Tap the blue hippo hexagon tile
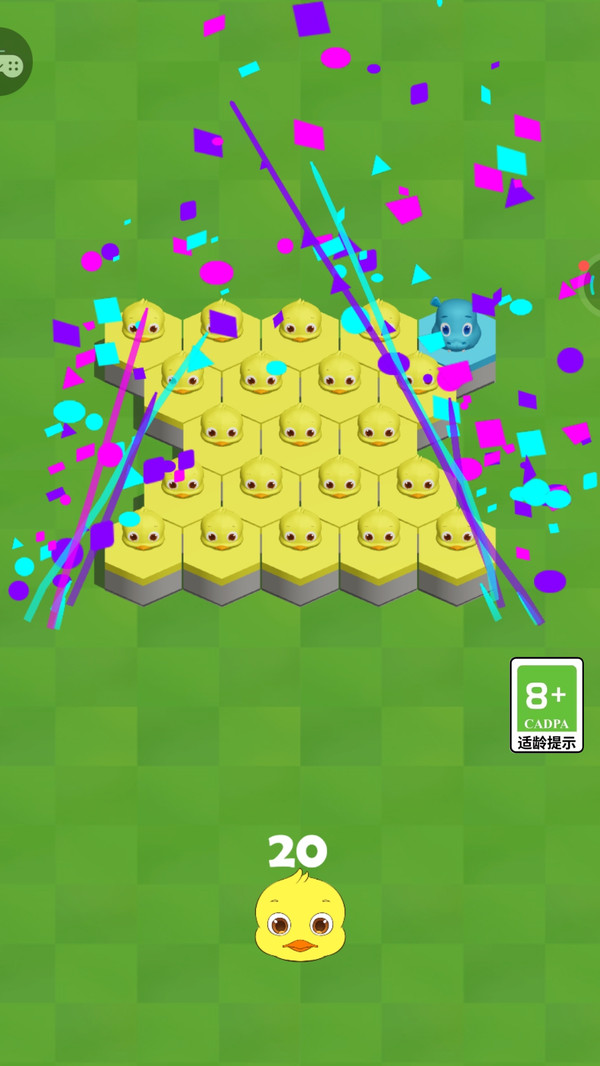 click(x=456, y=331)
